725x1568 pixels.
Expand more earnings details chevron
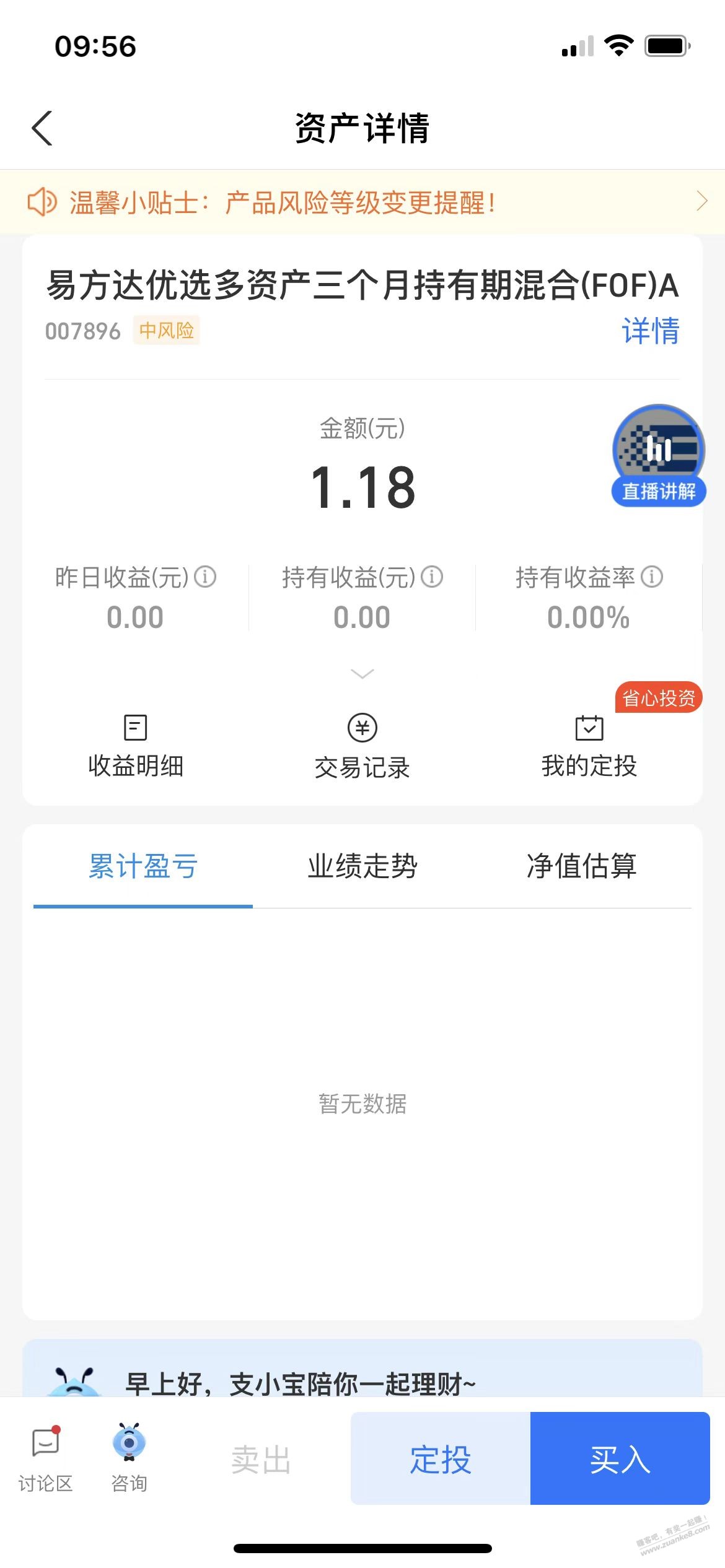pyautogui.click(x=362, y=674)
